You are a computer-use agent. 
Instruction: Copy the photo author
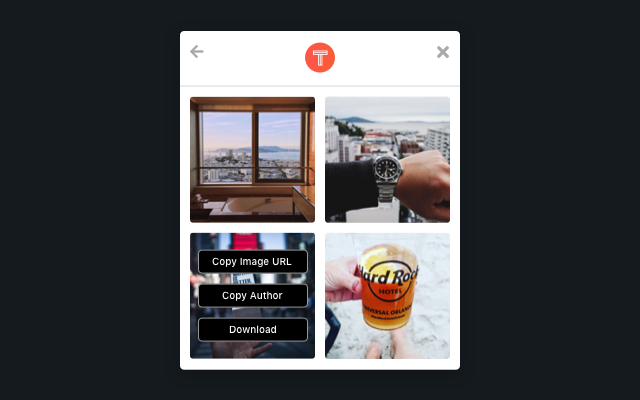tap(252, 295)
